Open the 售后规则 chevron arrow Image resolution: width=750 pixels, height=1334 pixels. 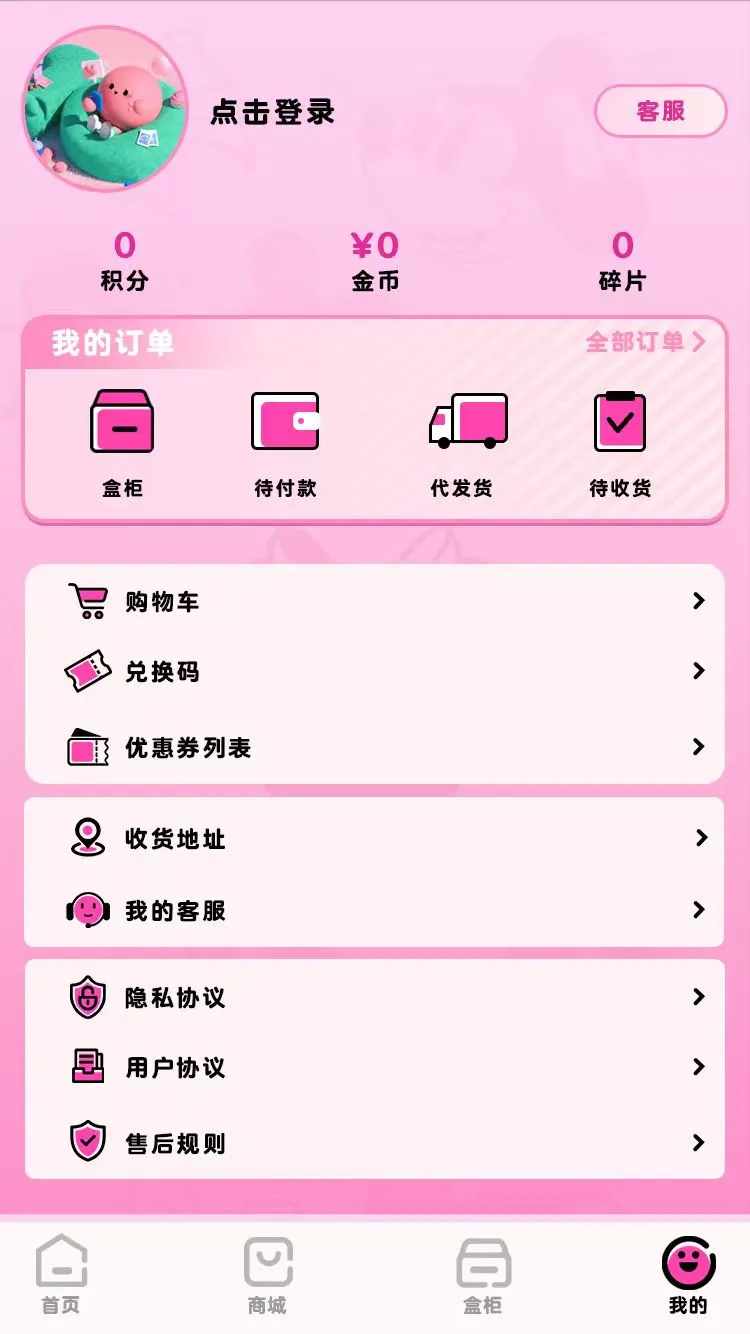(698, 1142)
